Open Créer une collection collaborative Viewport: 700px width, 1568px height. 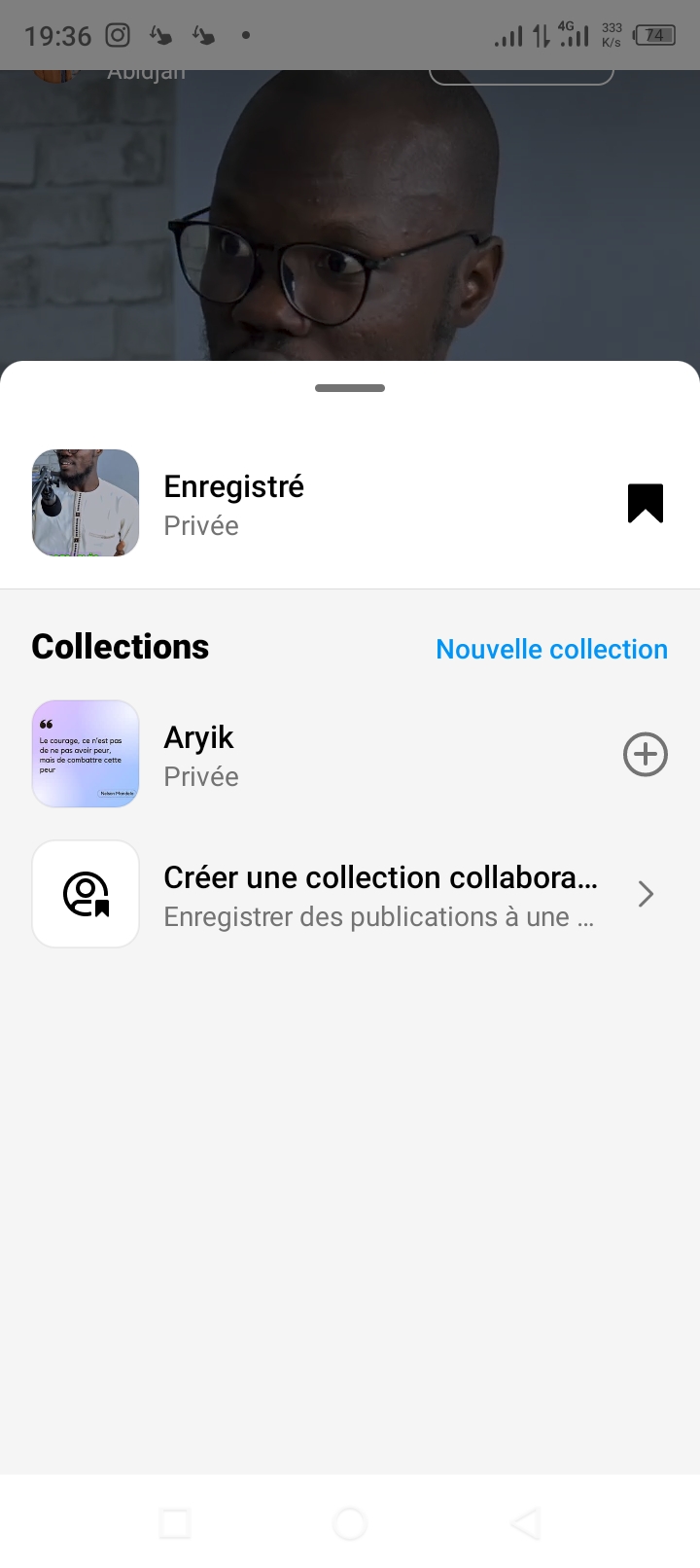[379, 895]
